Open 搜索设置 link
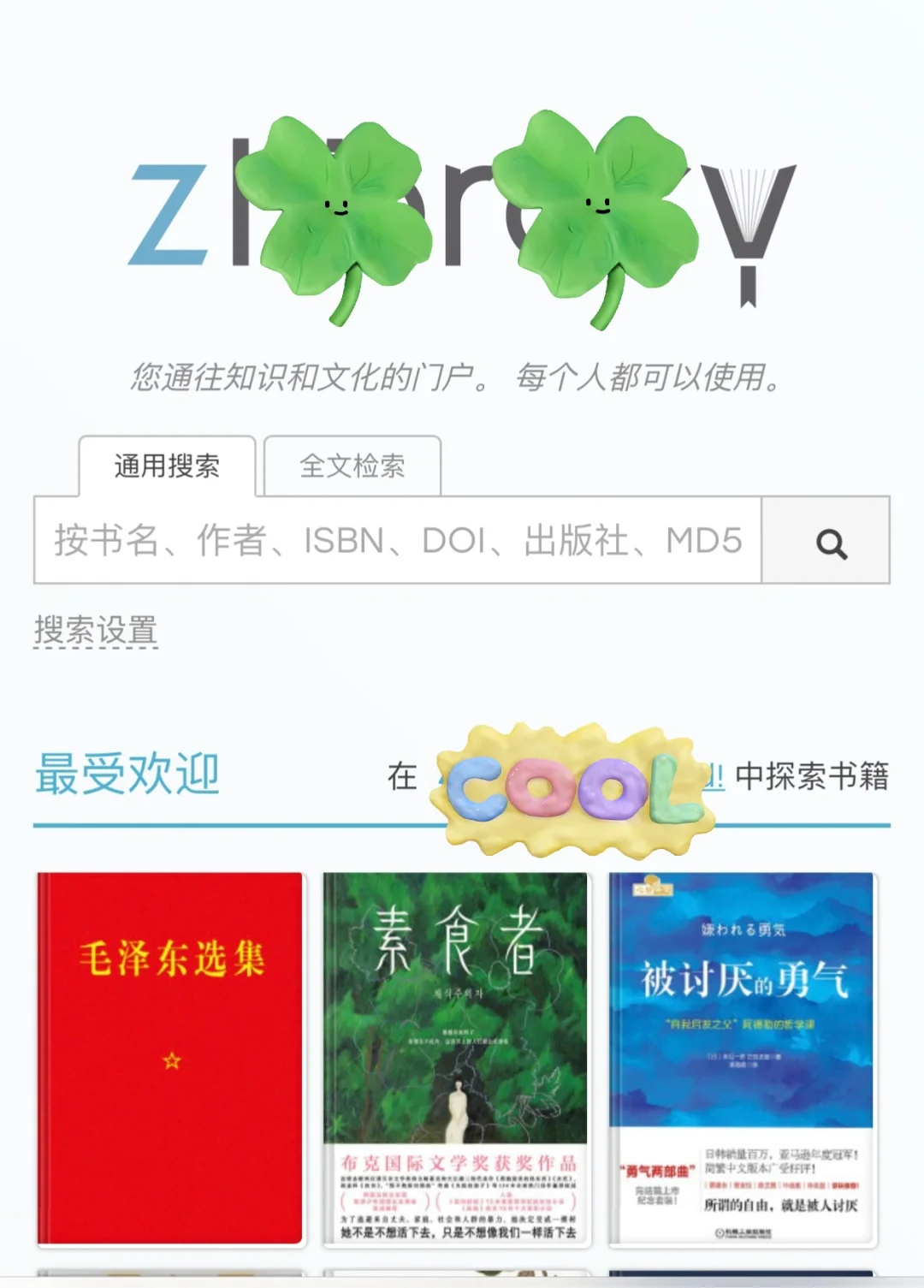924x1288 pixels. pyautogui.click(x=96, y=631)
